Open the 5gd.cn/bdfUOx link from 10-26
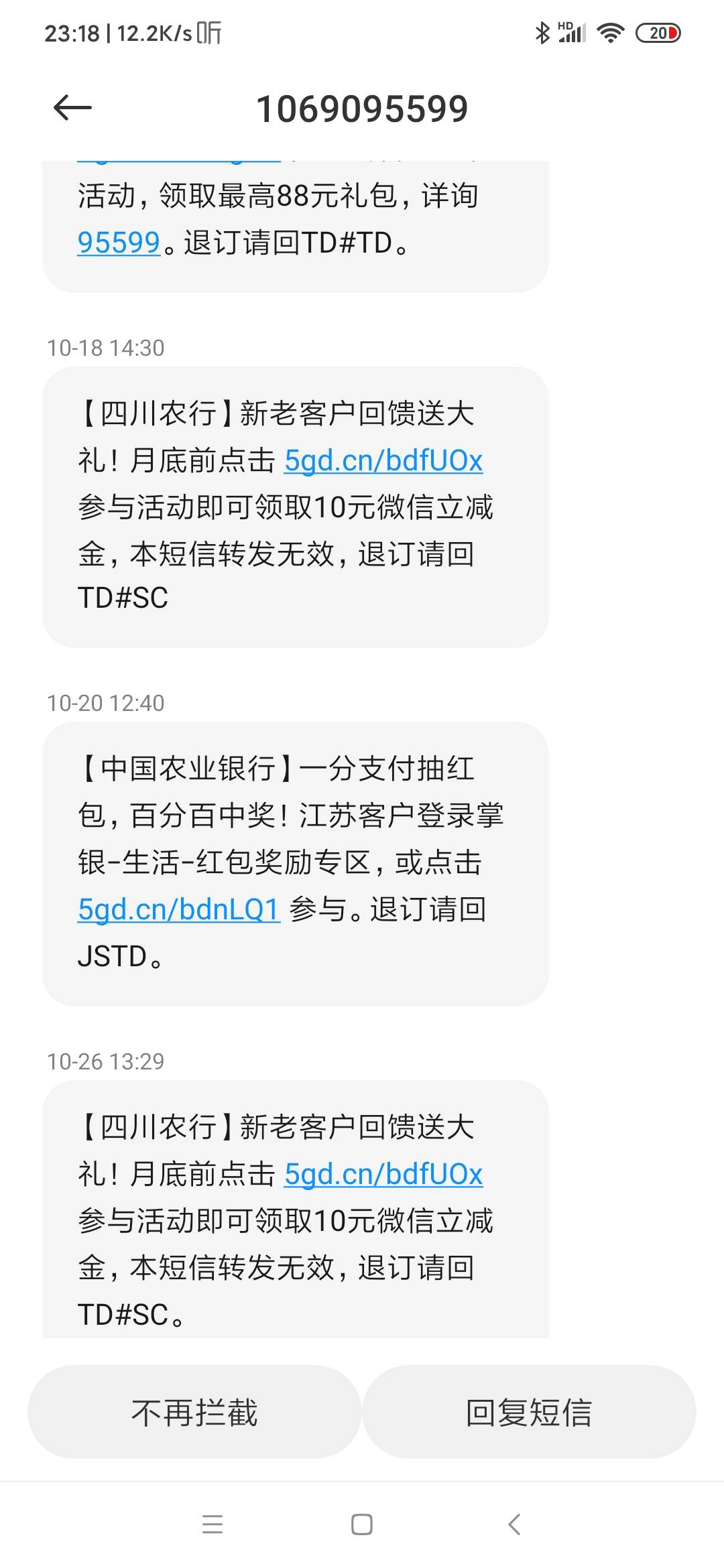This screenshot has height=1568, width=724. pyautogui.click(x=383, y=1174)
